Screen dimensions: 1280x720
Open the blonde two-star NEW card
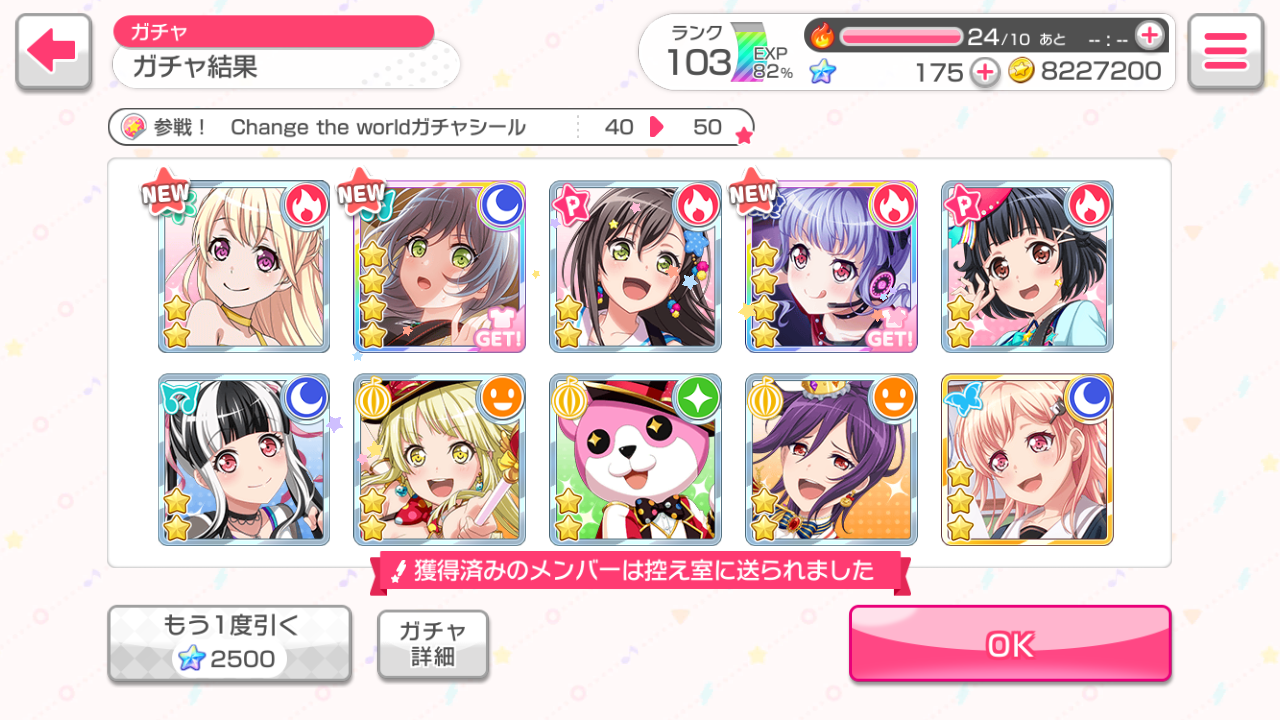click(244, 267)
